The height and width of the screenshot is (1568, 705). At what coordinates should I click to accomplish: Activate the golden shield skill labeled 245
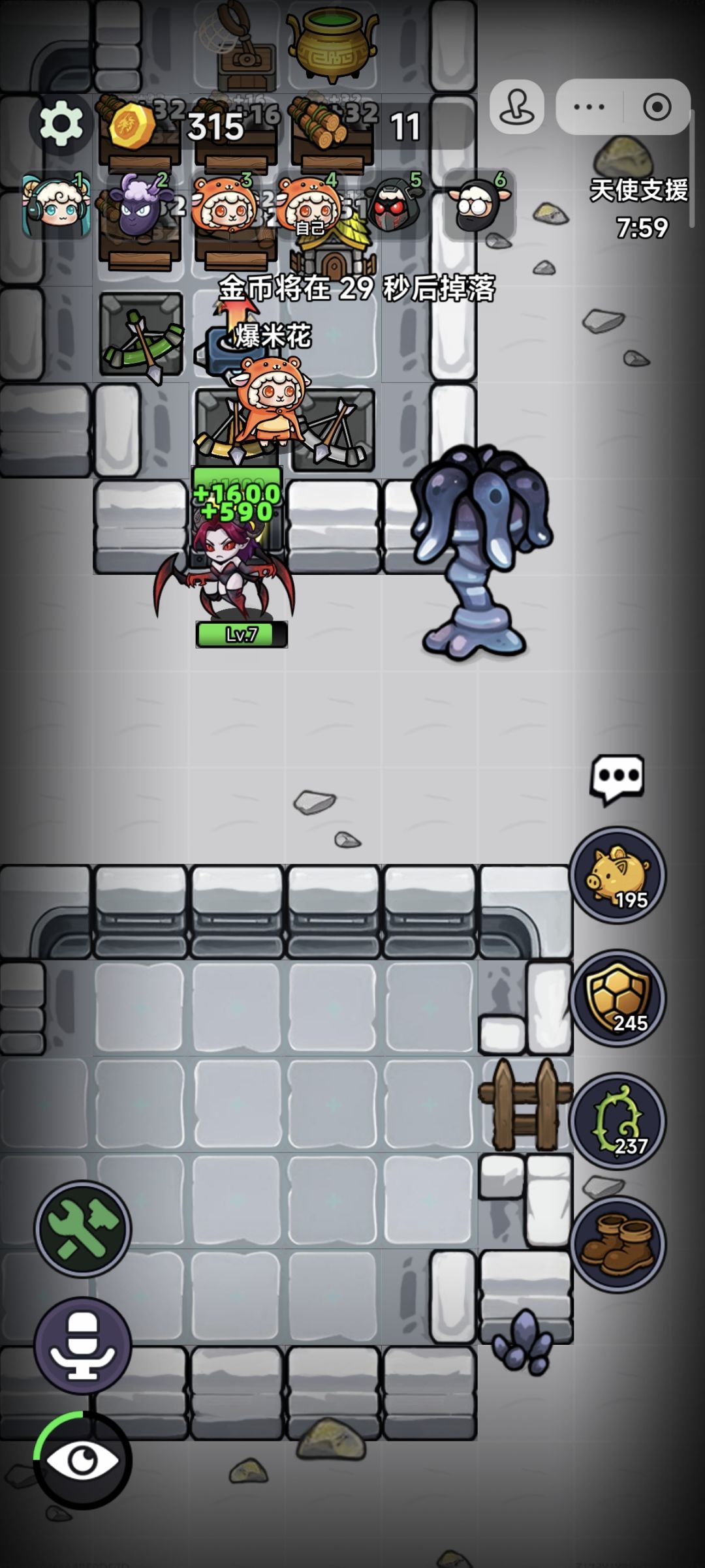(618, 998)
